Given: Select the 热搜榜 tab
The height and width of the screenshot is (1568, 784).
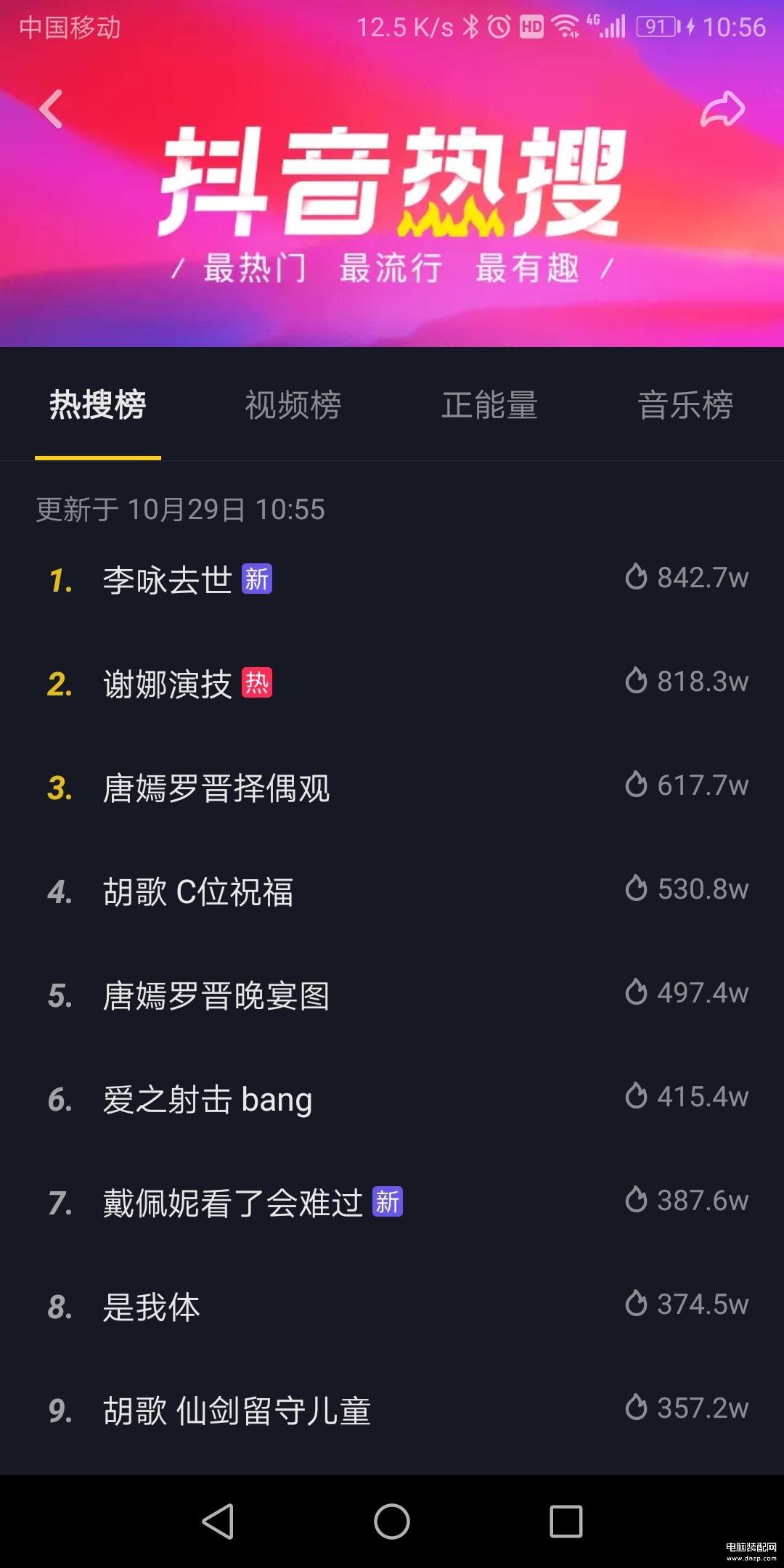Looking at the screenshot, I should (x=98, y=405).
